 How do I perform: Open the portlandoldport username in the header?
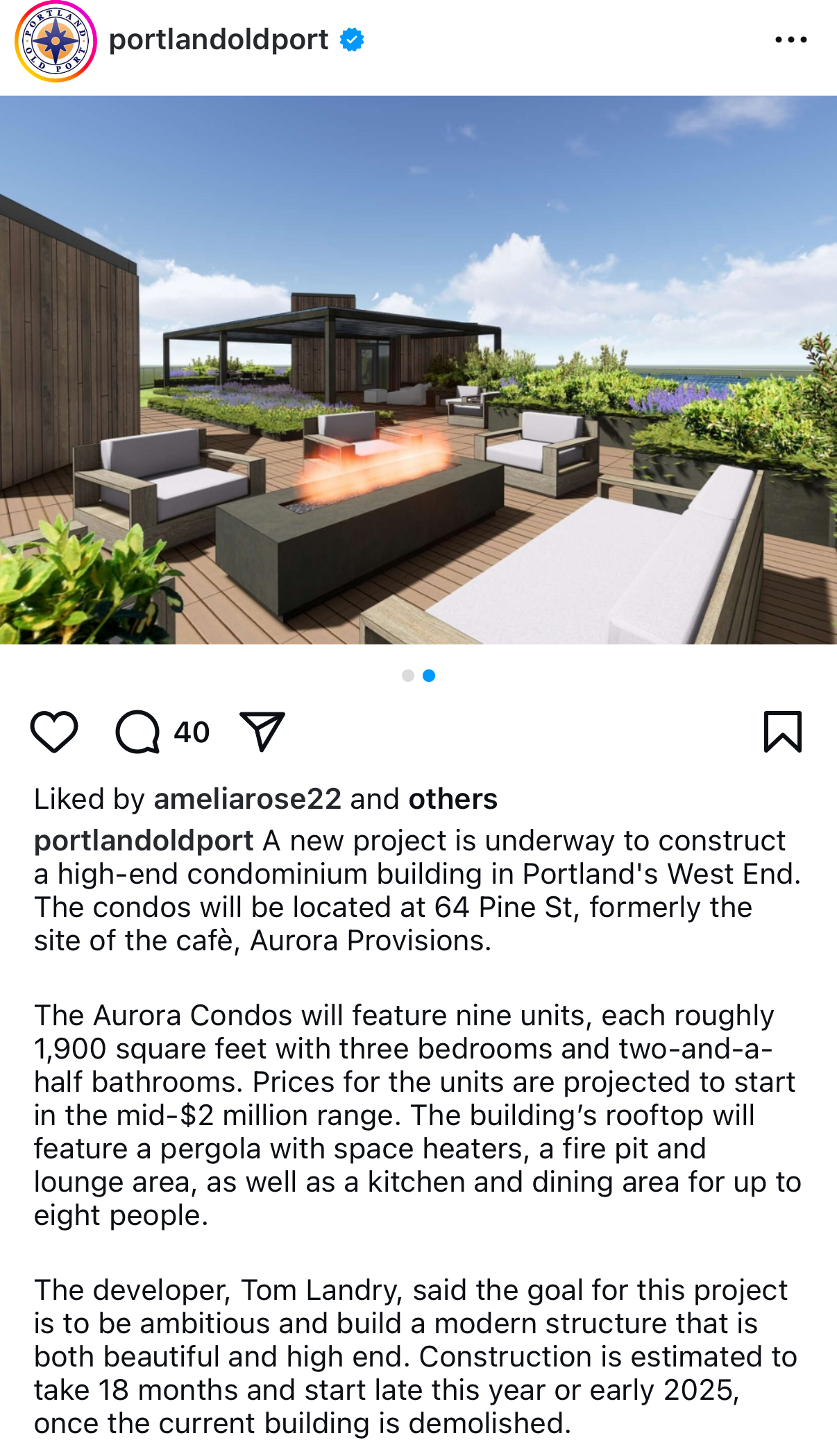tap(219, 40)
